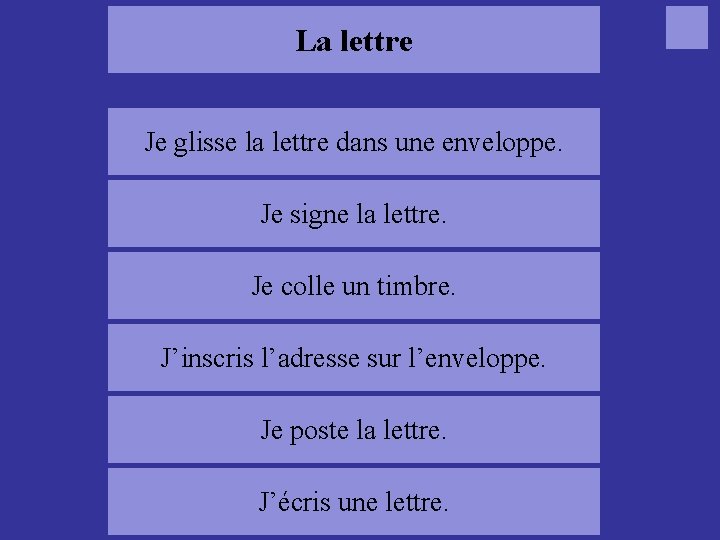Select "J'inscris l'adresse sur l'enveloppe."
The image size is (720, 540).
point(354,358)
